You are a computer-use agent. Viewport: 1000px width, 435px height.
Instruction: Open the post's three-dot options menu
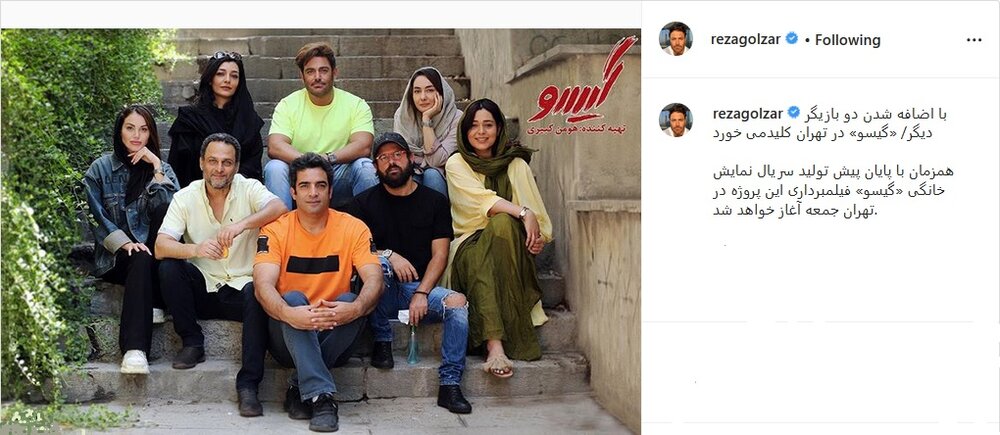[x=974, y=40]
